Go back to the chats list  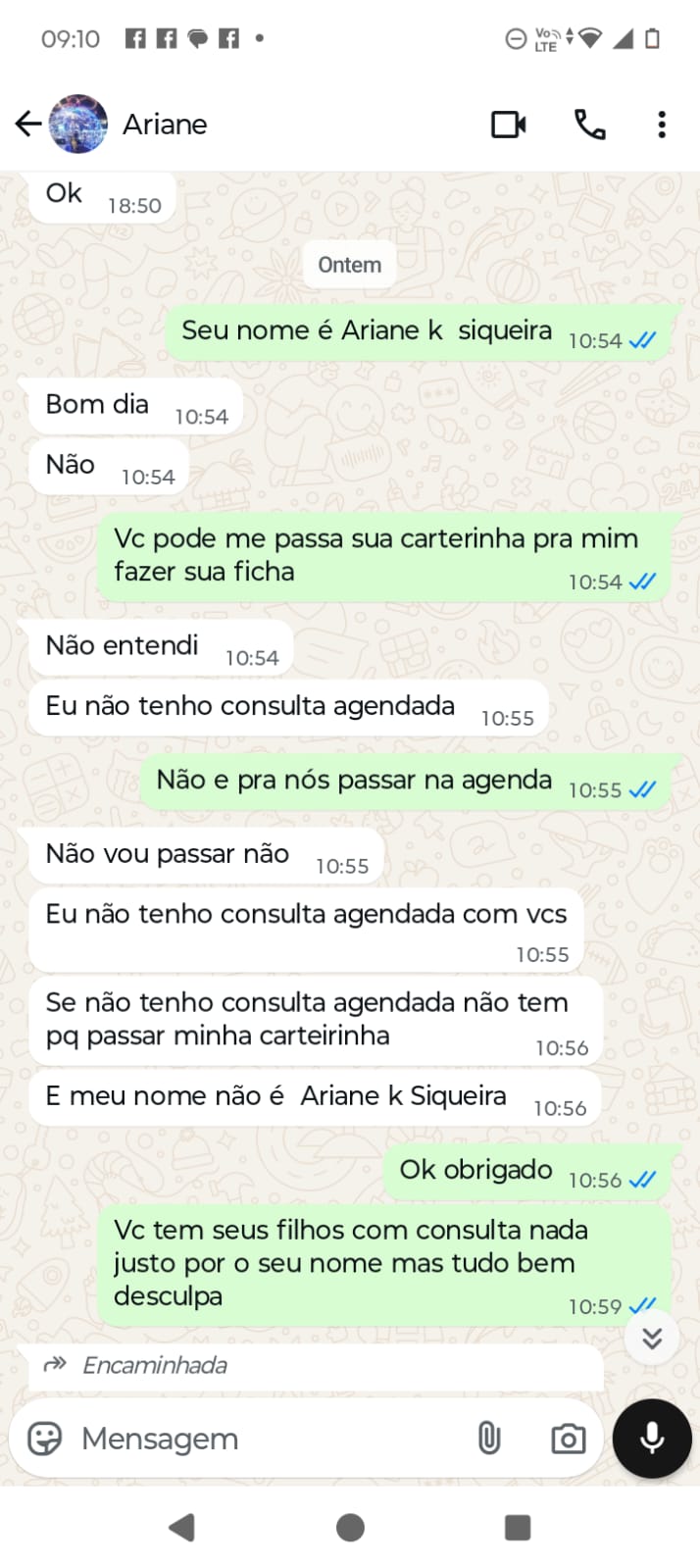click(27, 124)
